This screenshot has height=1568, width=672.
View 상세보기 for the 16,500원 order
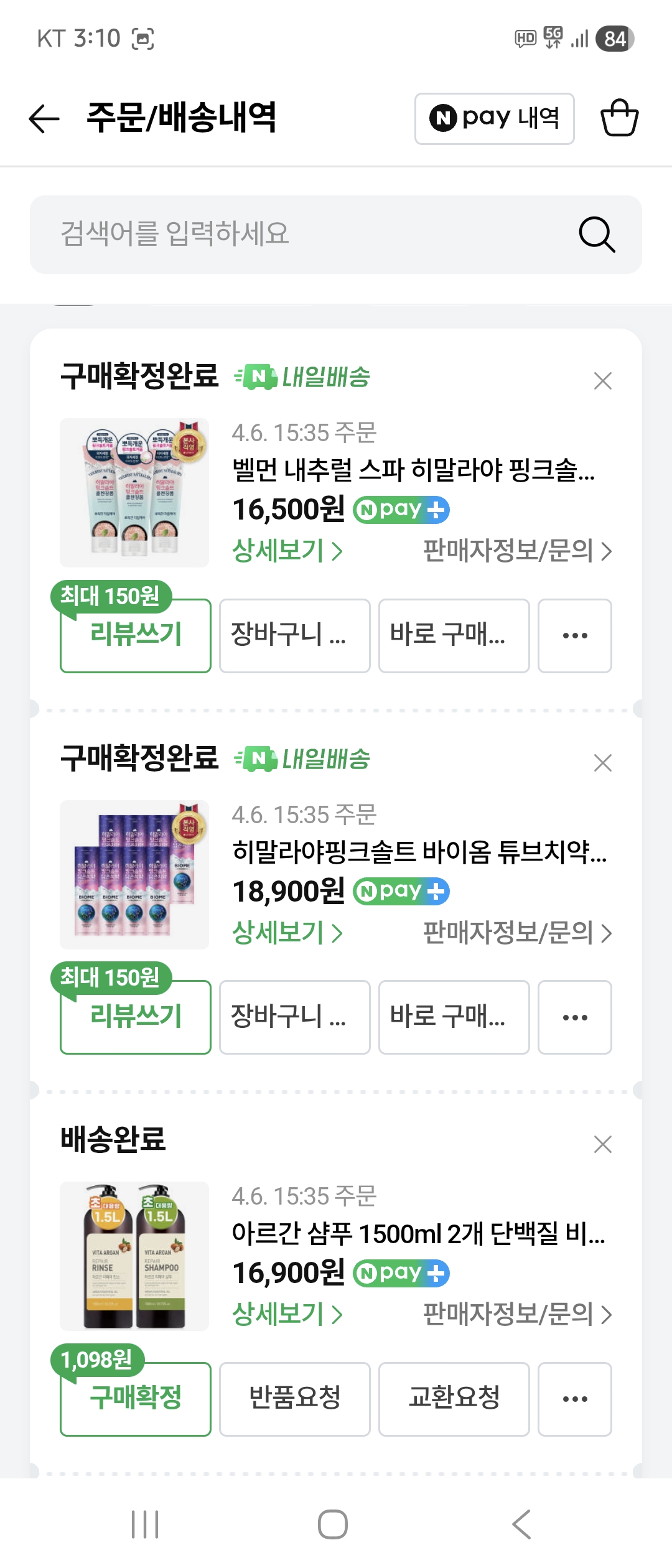coord(287,551)
